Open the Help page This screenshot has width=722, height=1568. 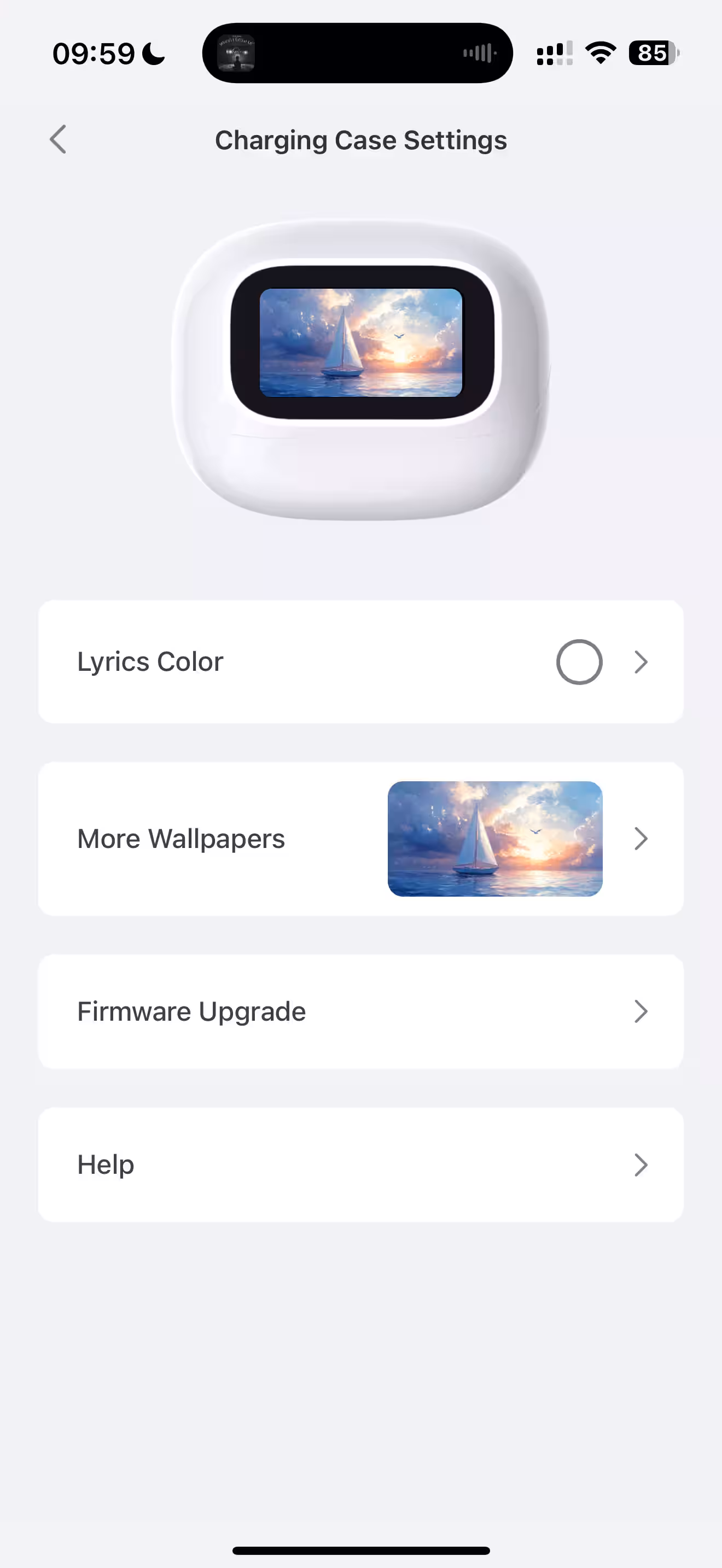(x=360, y=1165)
